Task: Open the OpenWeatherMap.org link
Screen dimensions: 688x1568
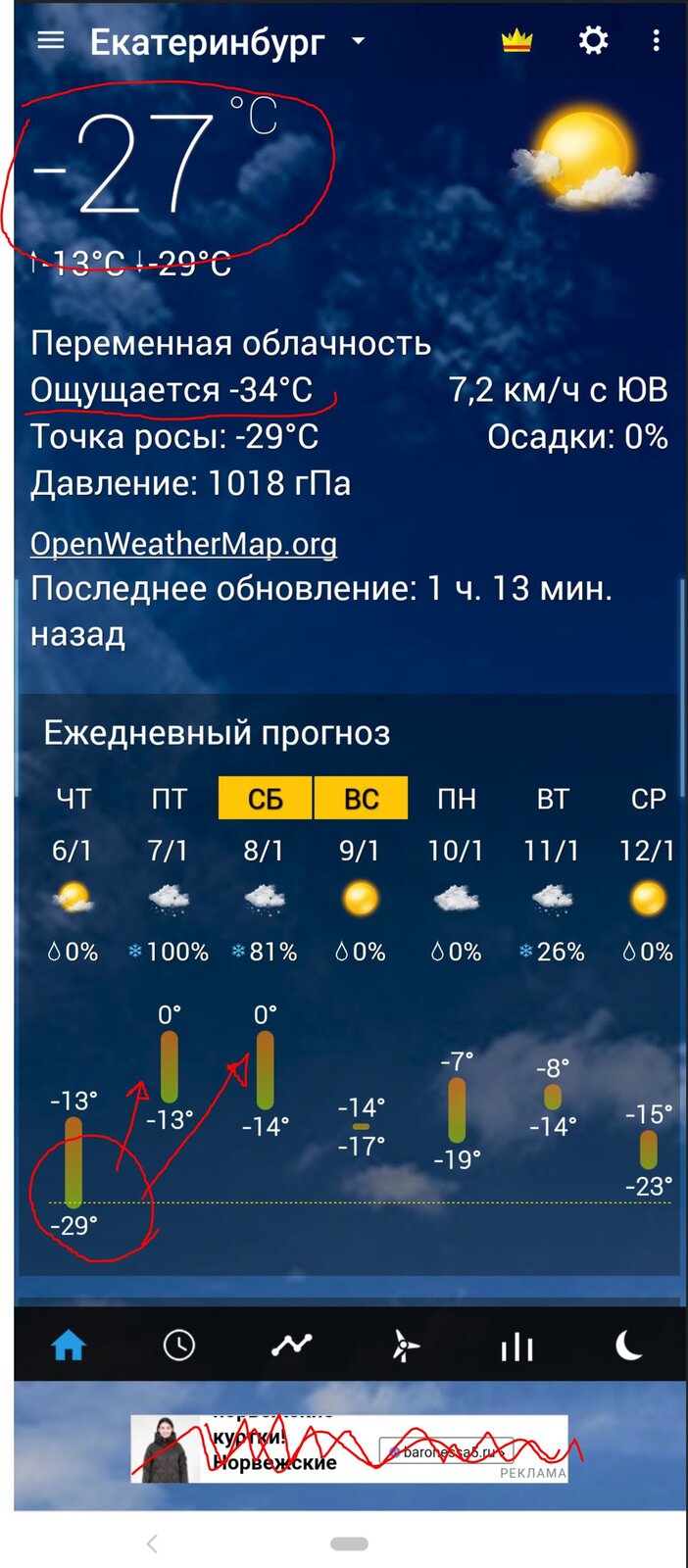Action: 183,543
